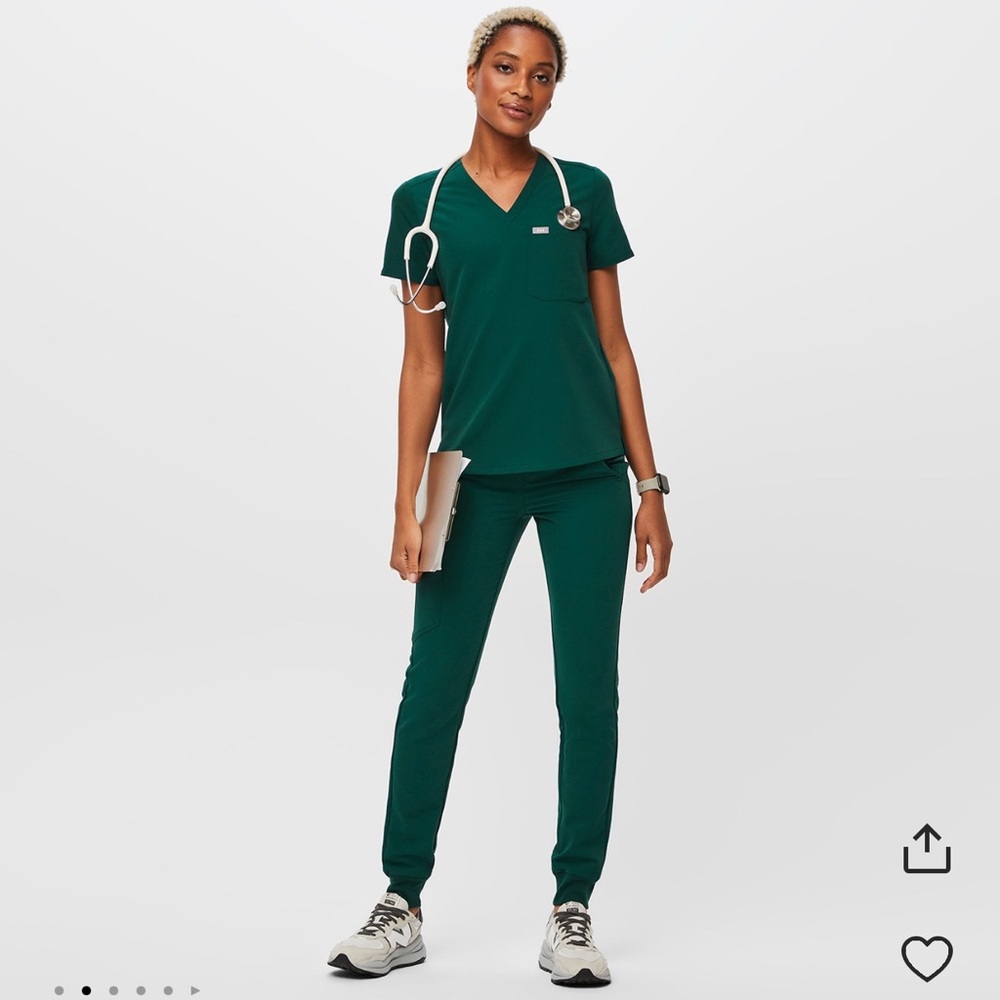1000x1000 pixels.
Task: Jump to the first photo via page indicator
Action: pos(59,991)
